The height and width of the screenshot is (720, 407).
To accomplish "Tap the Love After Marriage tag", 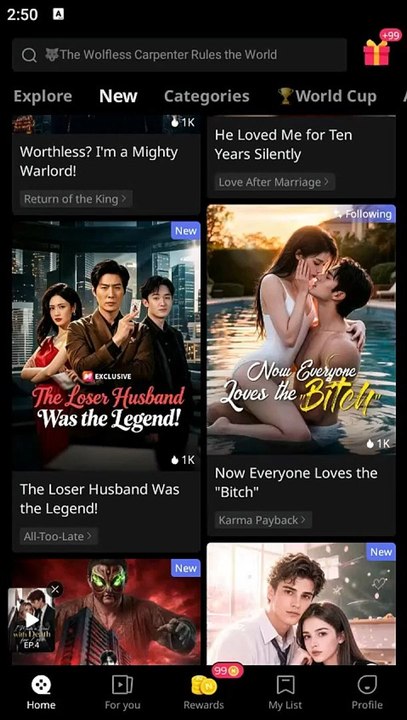I will 275,182.
